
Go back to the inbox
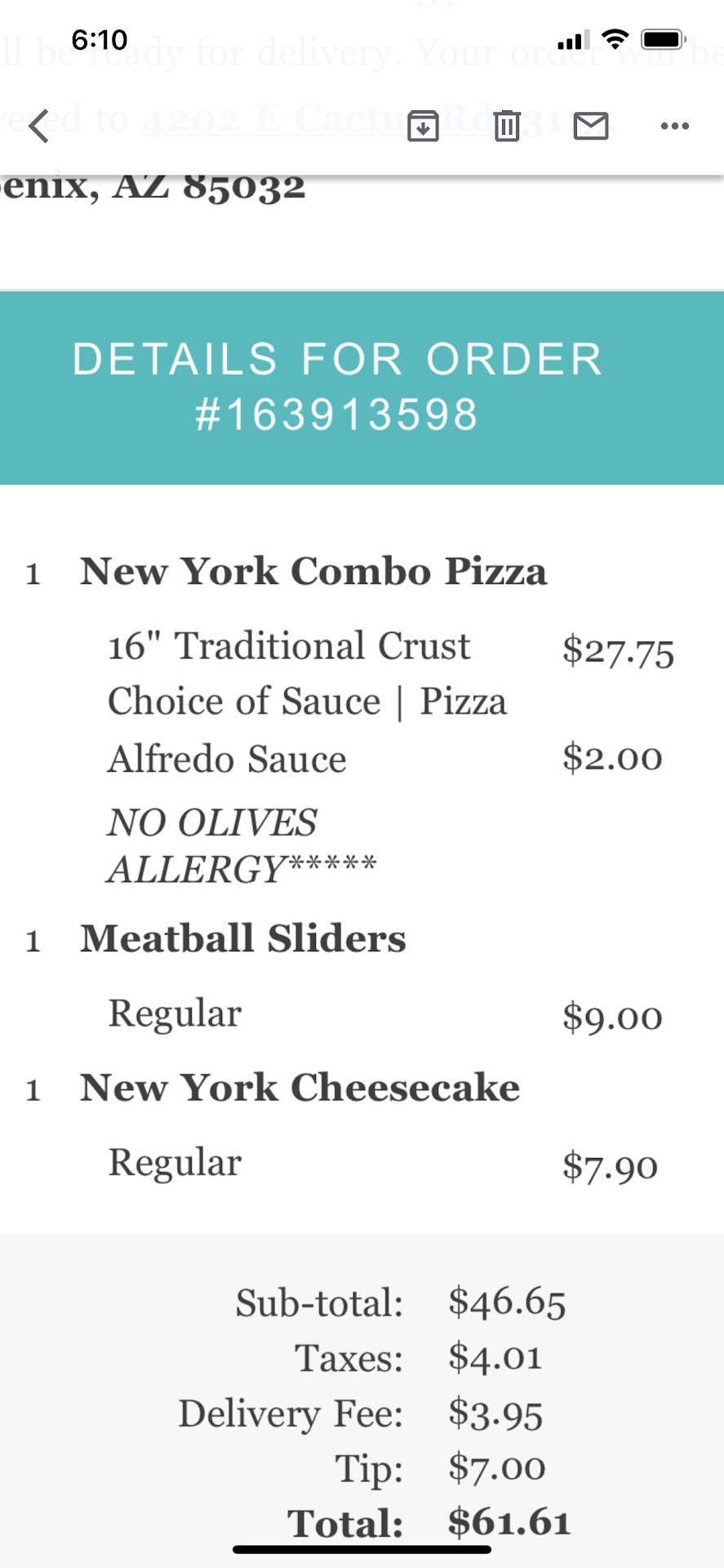click(x=39, y=126)
